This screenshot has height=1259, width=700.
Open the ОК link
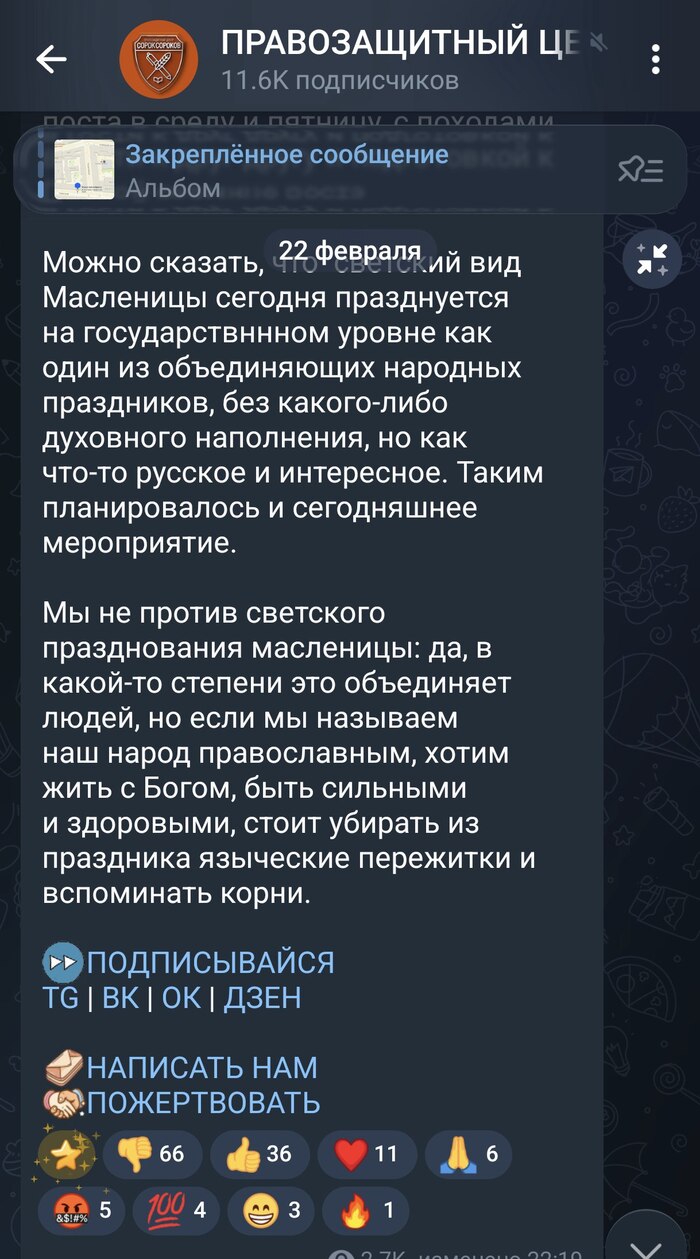pyautogui.click(x=181, y=998)
